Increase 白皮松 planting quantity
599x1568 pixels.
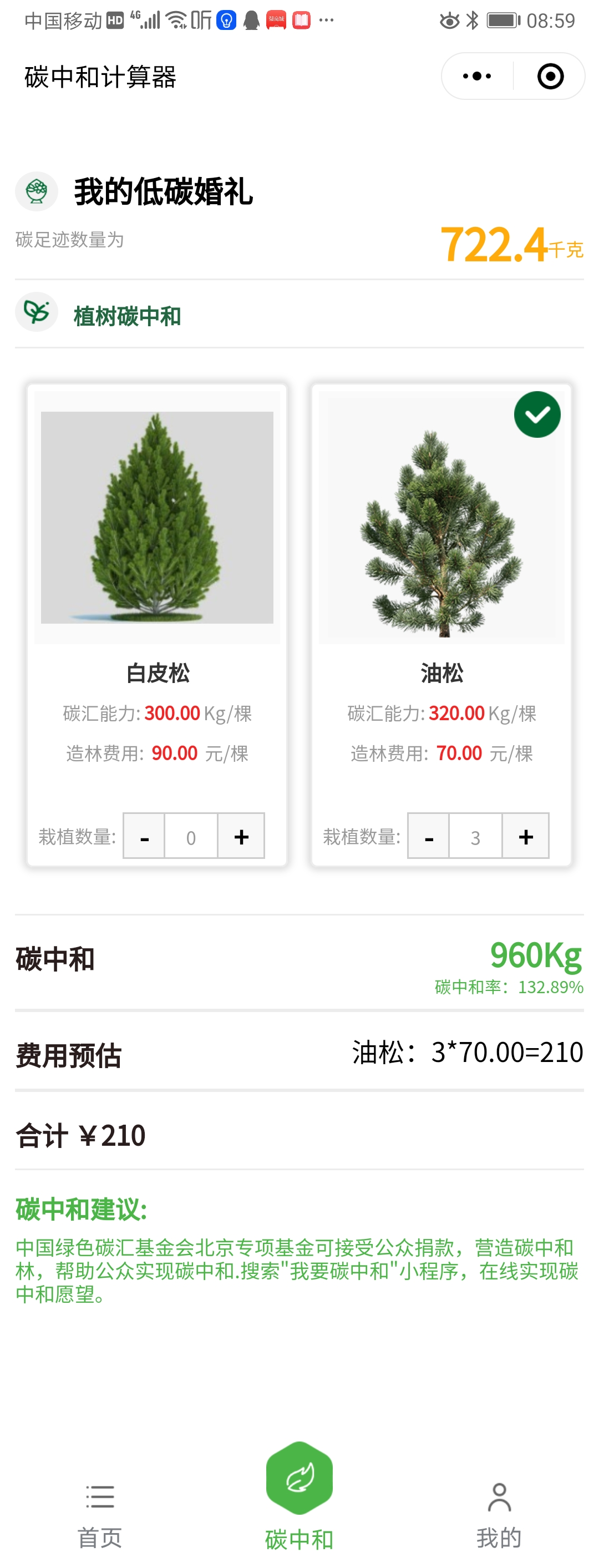point(241,836)
